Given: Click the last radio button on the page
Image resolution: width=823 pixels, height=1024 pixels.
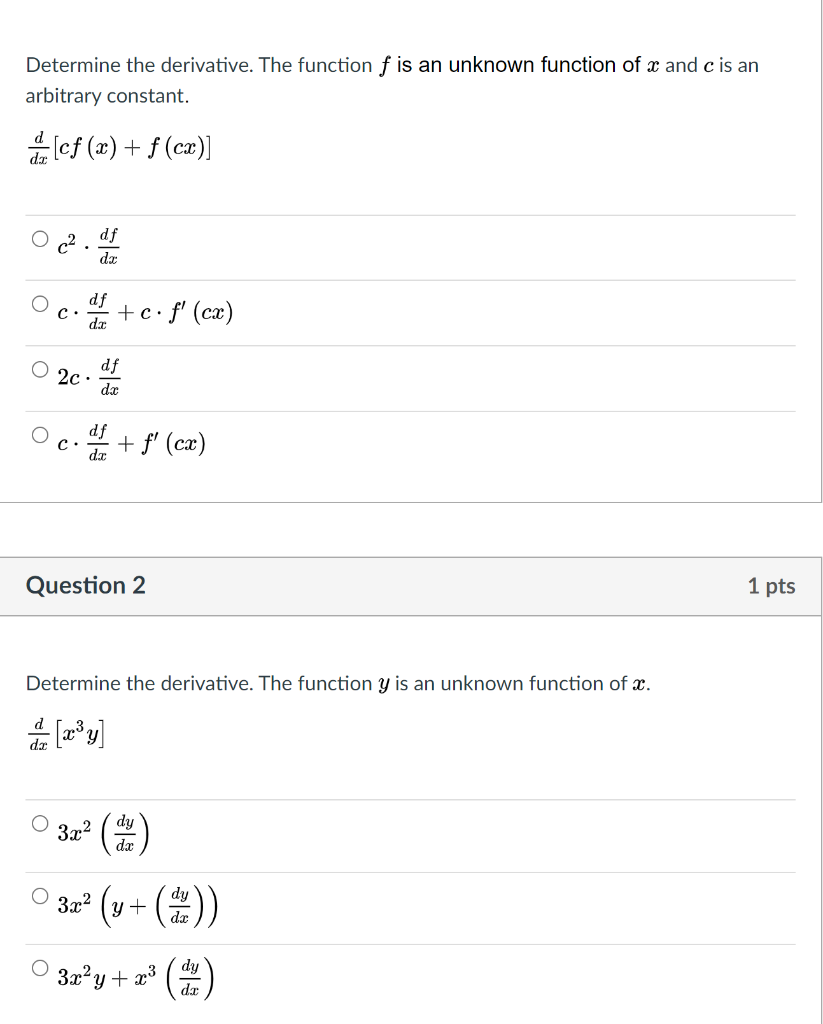Looking at the screenshot, I should click(x=40, y=968).
